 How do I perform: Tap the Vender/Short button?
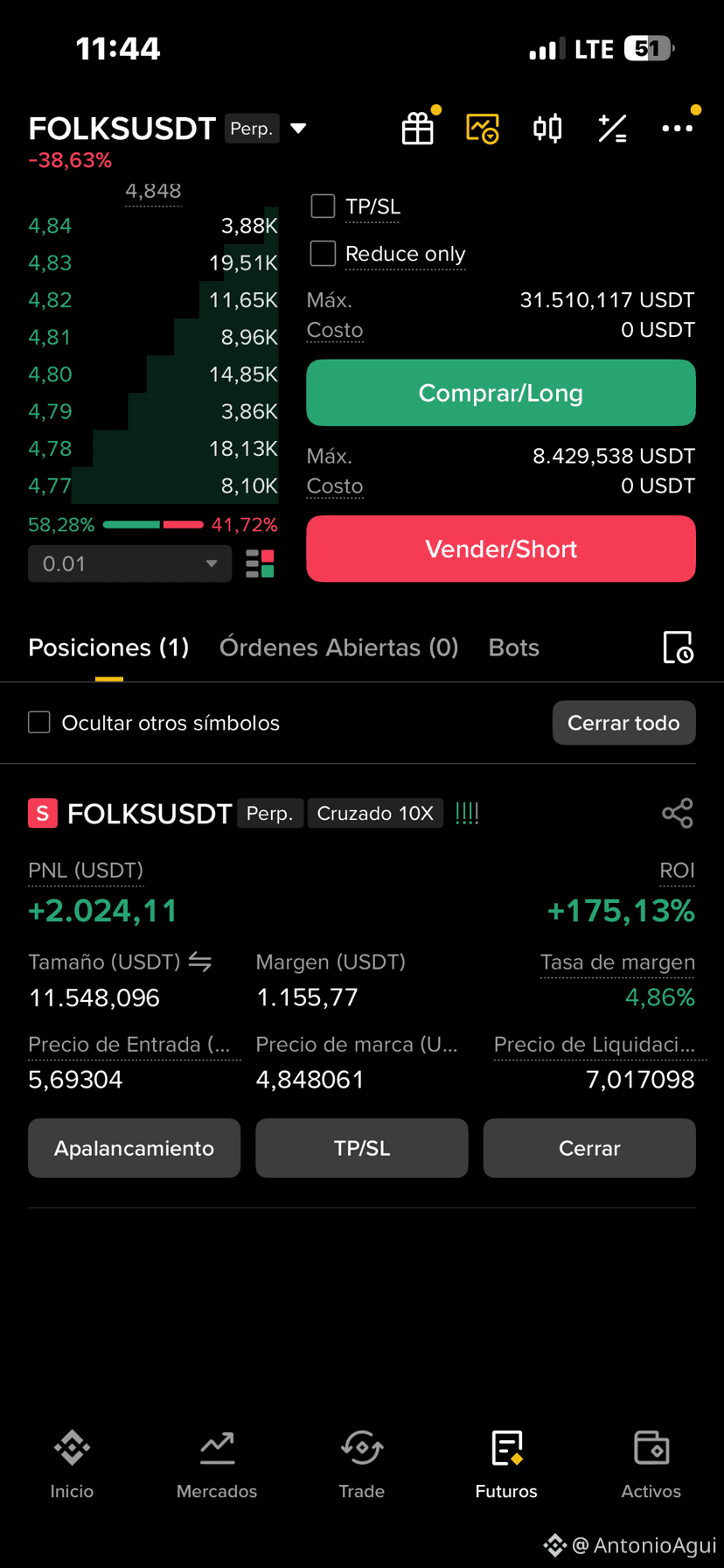pyautogui.click(x=501, y=549)
